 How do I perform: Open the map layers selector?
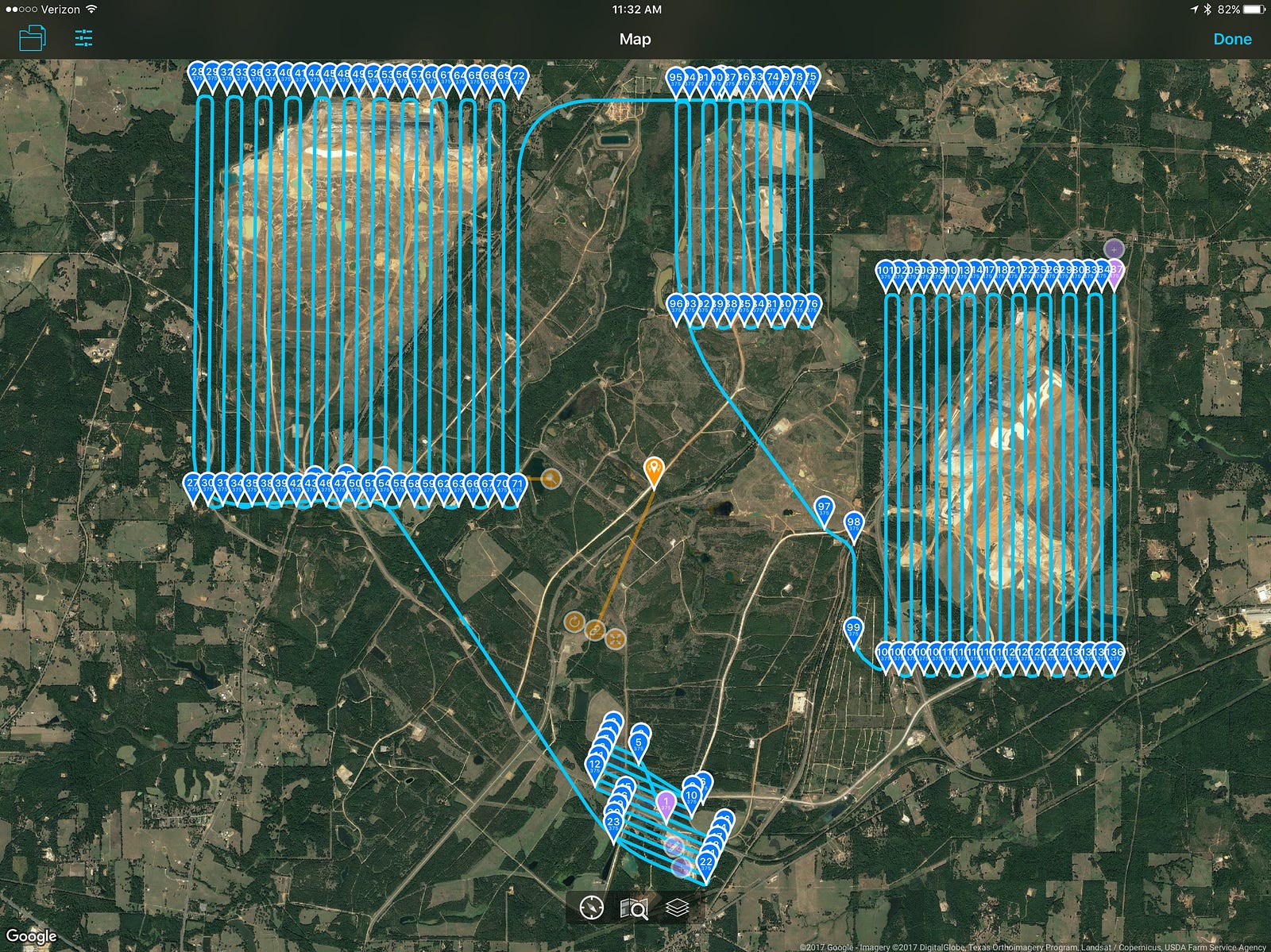(x=676, y=907)
